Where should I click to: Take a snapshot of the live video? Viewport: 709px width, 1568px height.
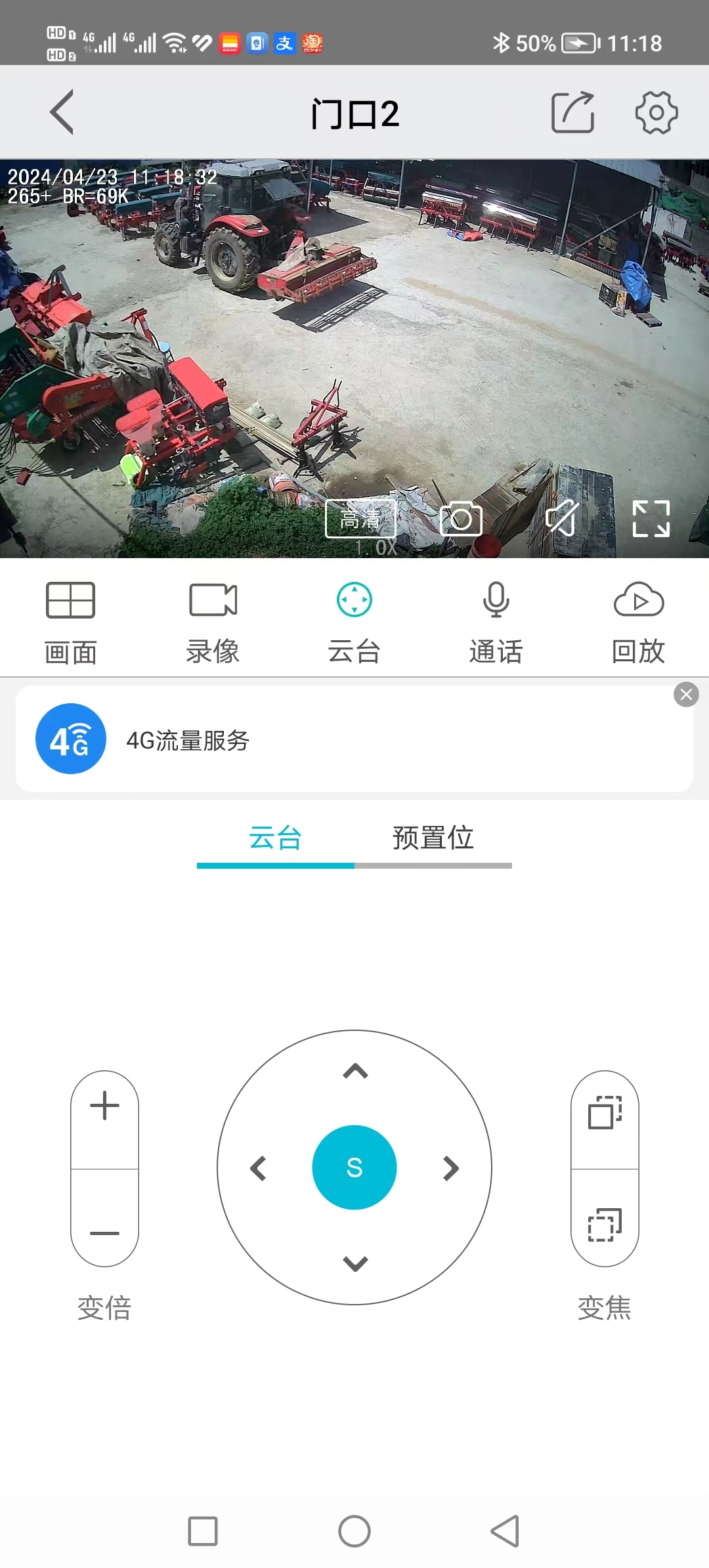[x=461, y=519]
